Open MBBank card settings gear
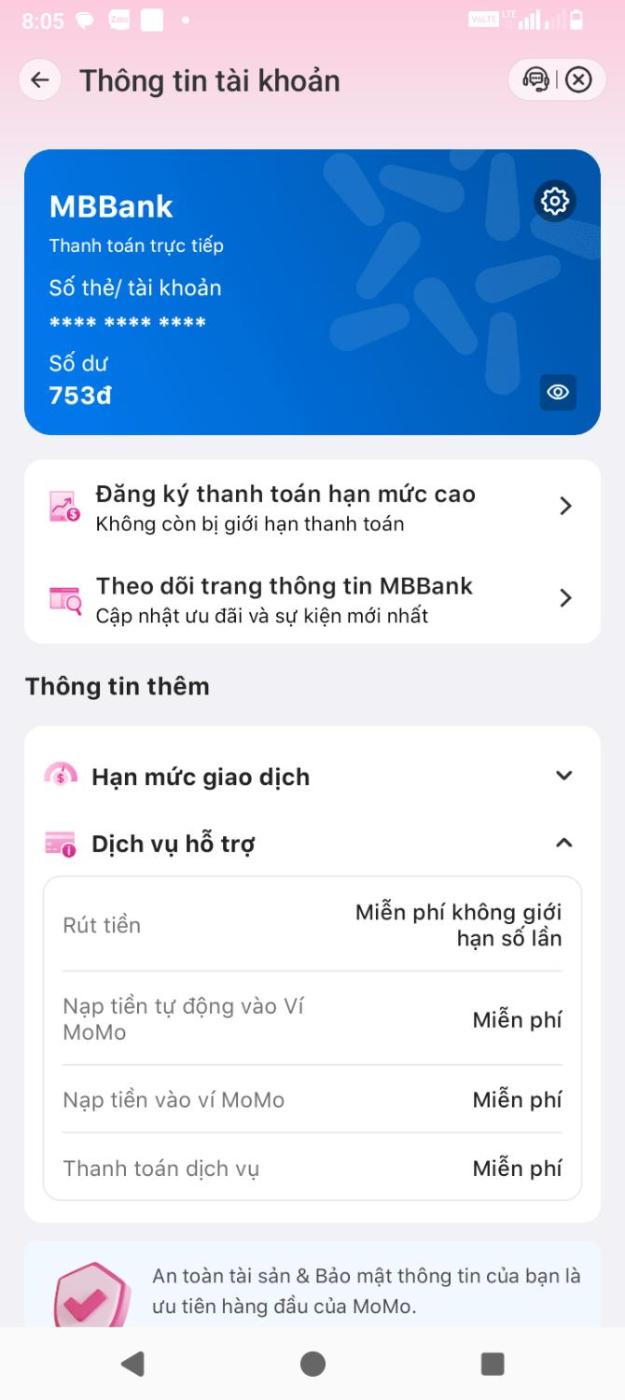Screen dimensions: 625x1400 click(x=554, y=201)
